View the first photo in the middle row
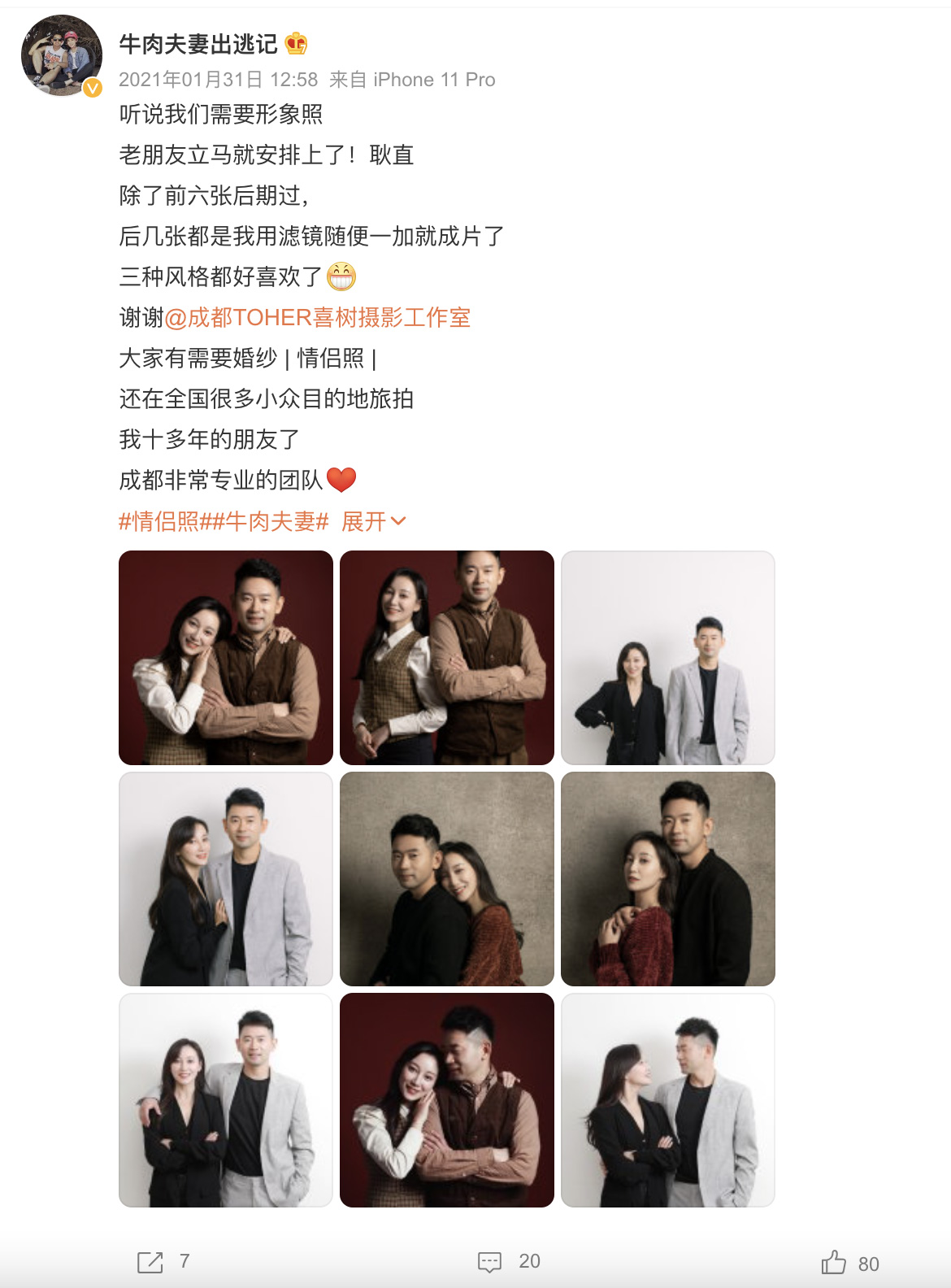The image size is (951, 1288). coord(226,879)
